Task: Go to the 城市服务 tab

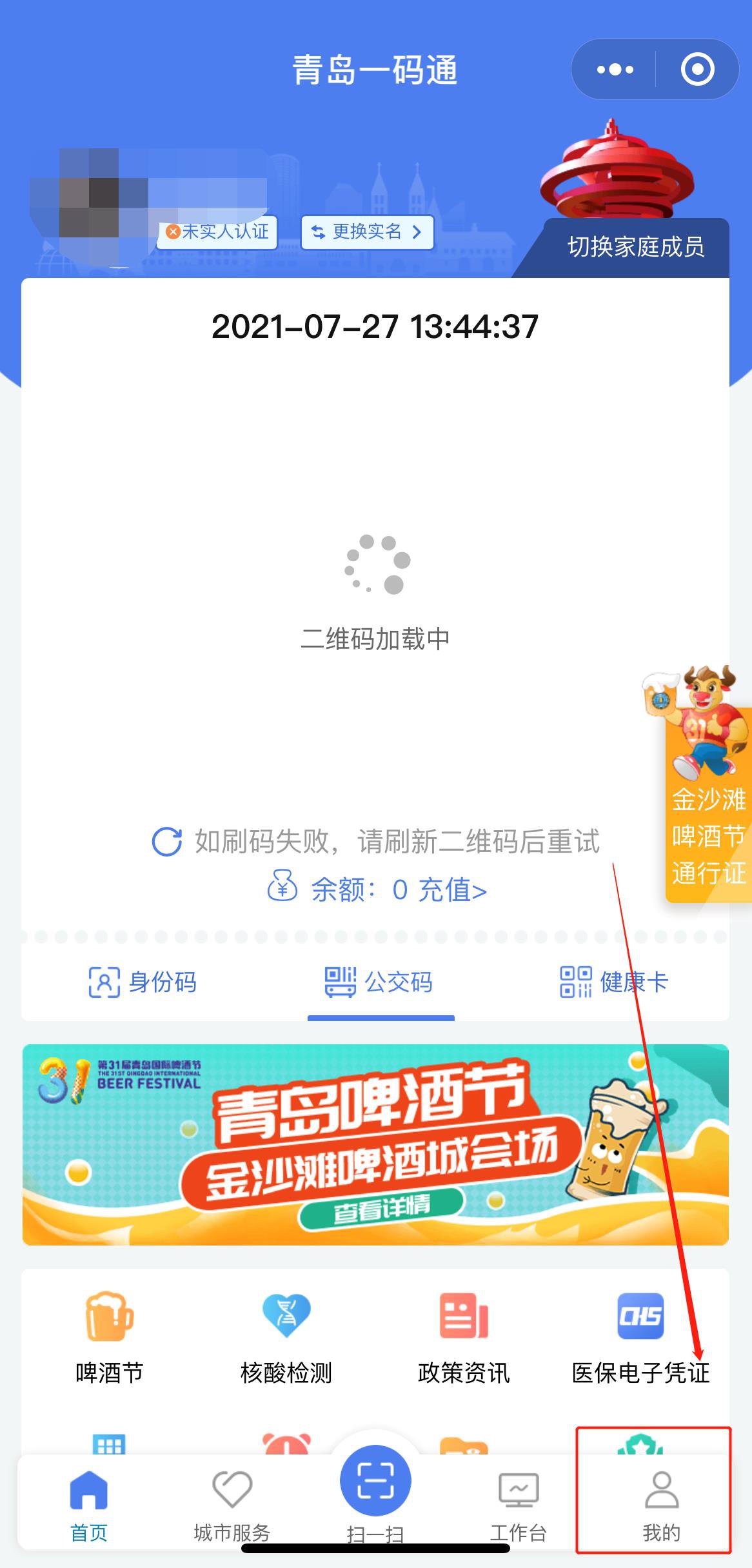Action: [x=232, y=1507]
